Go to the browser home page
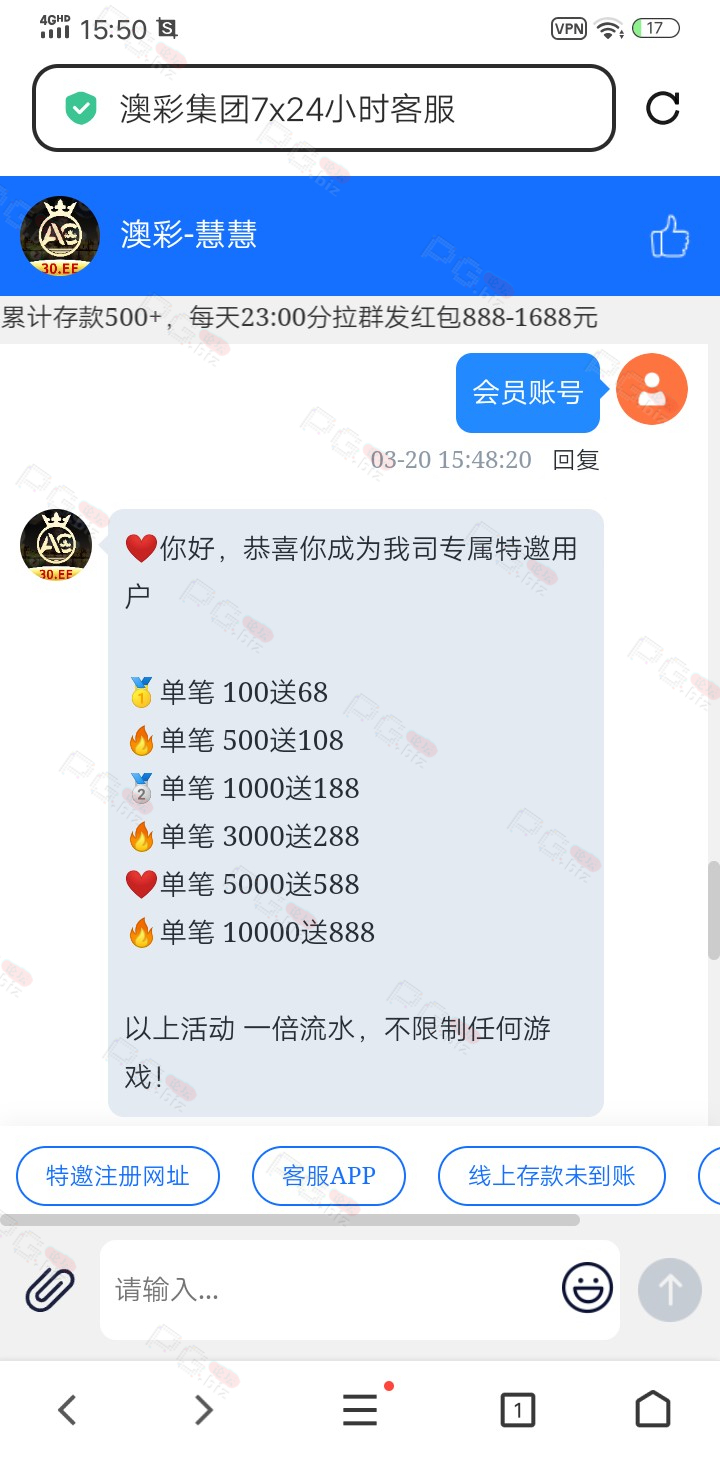 pos(653,1409)
